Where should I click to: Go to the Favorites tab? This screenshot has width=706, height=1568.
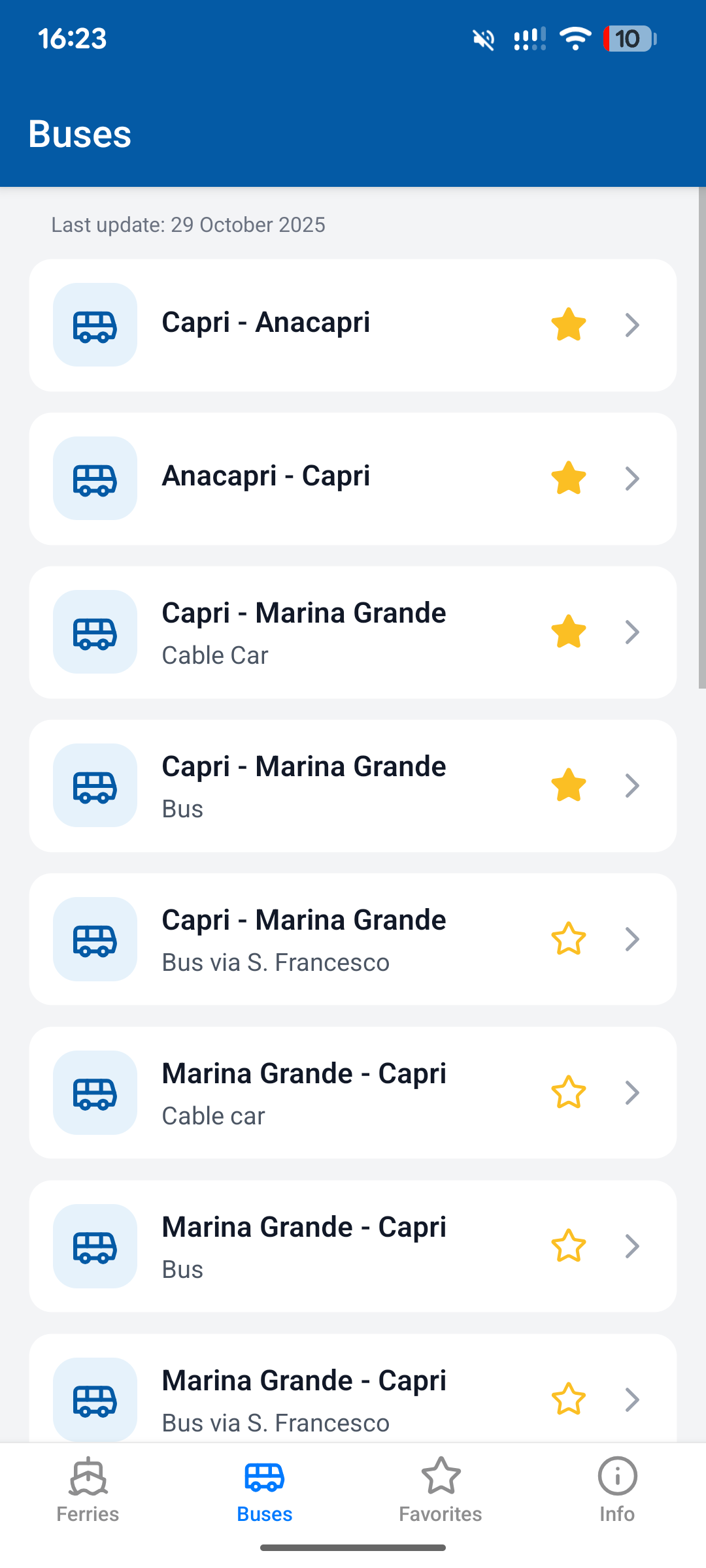point(441,1490)
